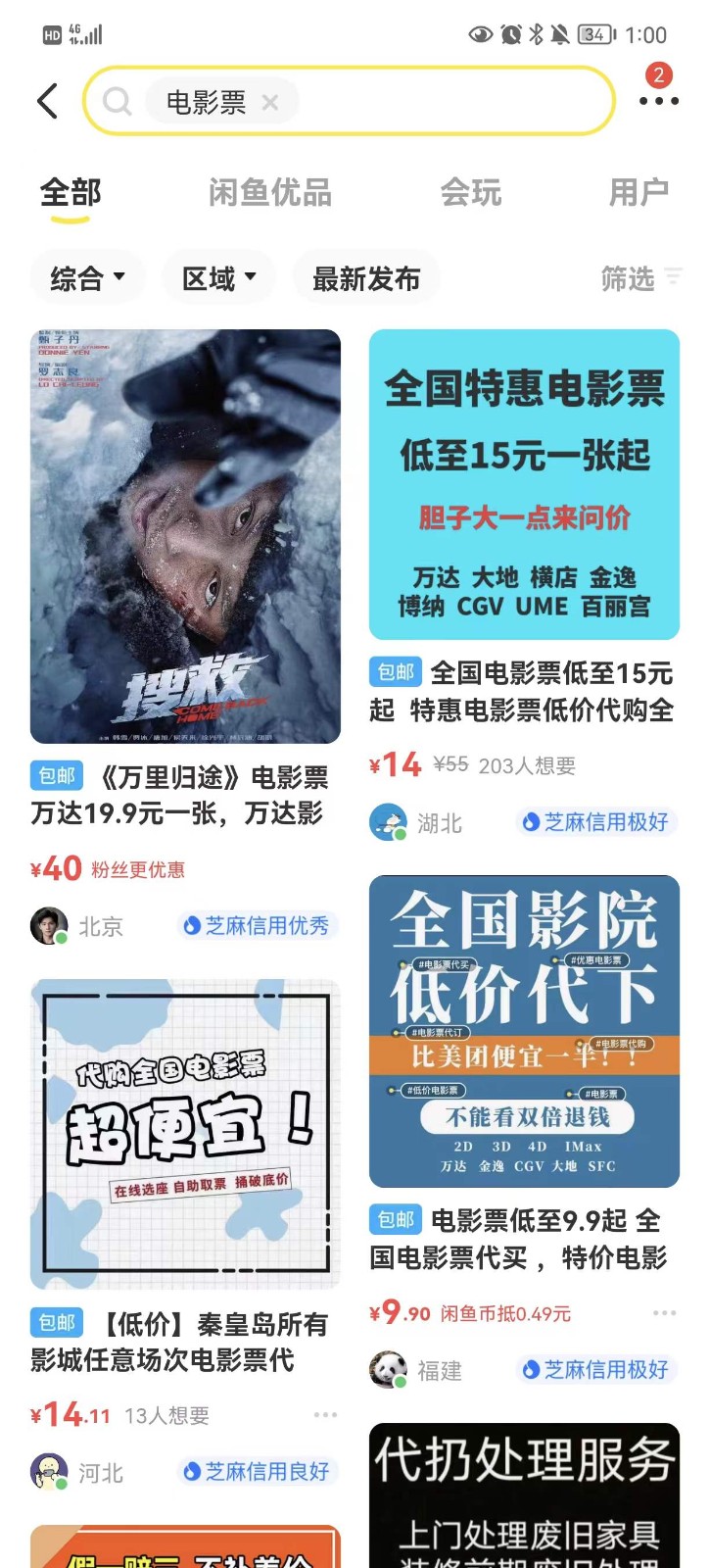Open the three-dot overflow menu
This screenshot has width=710, height=1568.
(x=658, y=101)
